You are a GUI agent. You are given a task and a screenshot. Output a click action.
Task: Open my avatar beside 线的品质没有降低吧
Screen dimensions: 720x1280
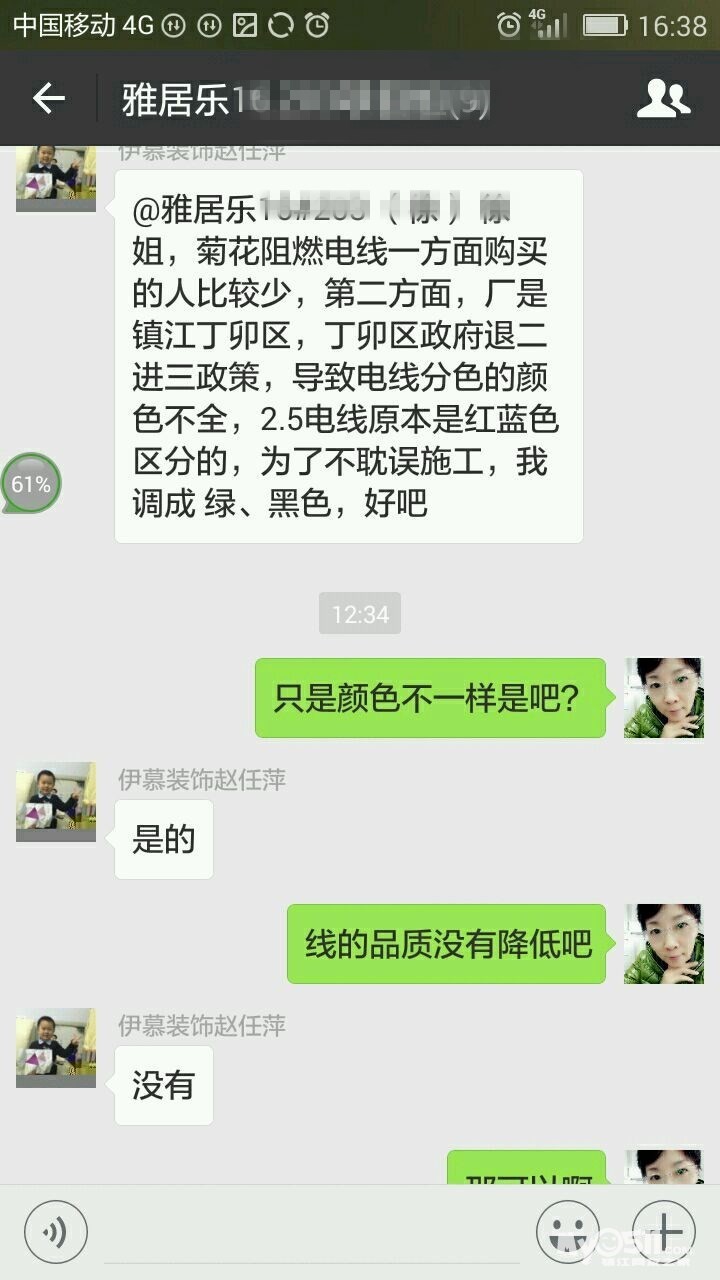click(664, 944)
